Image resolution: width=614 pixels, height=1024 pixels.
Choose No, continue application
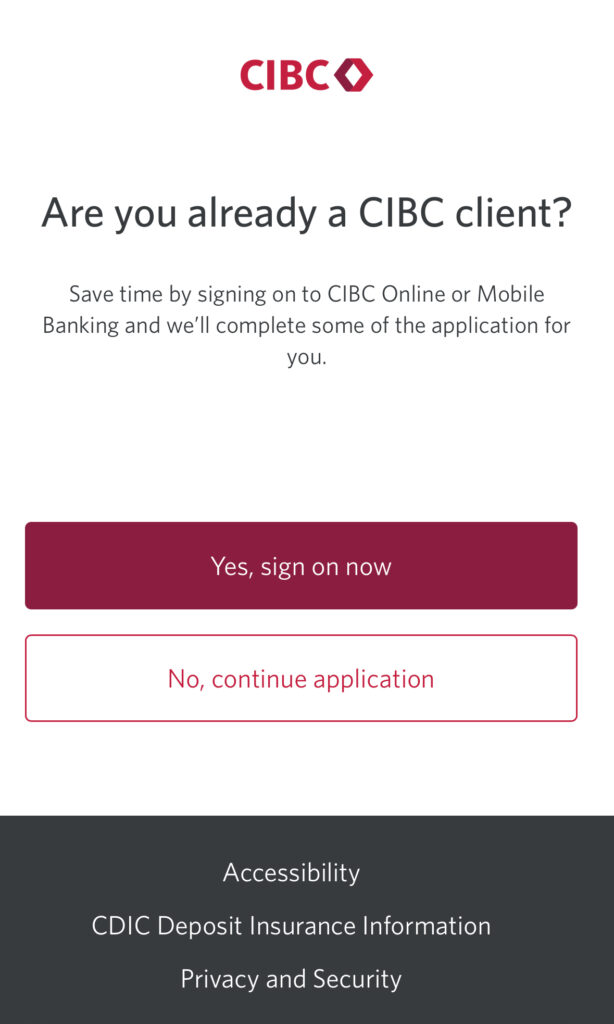coord(301,678)
